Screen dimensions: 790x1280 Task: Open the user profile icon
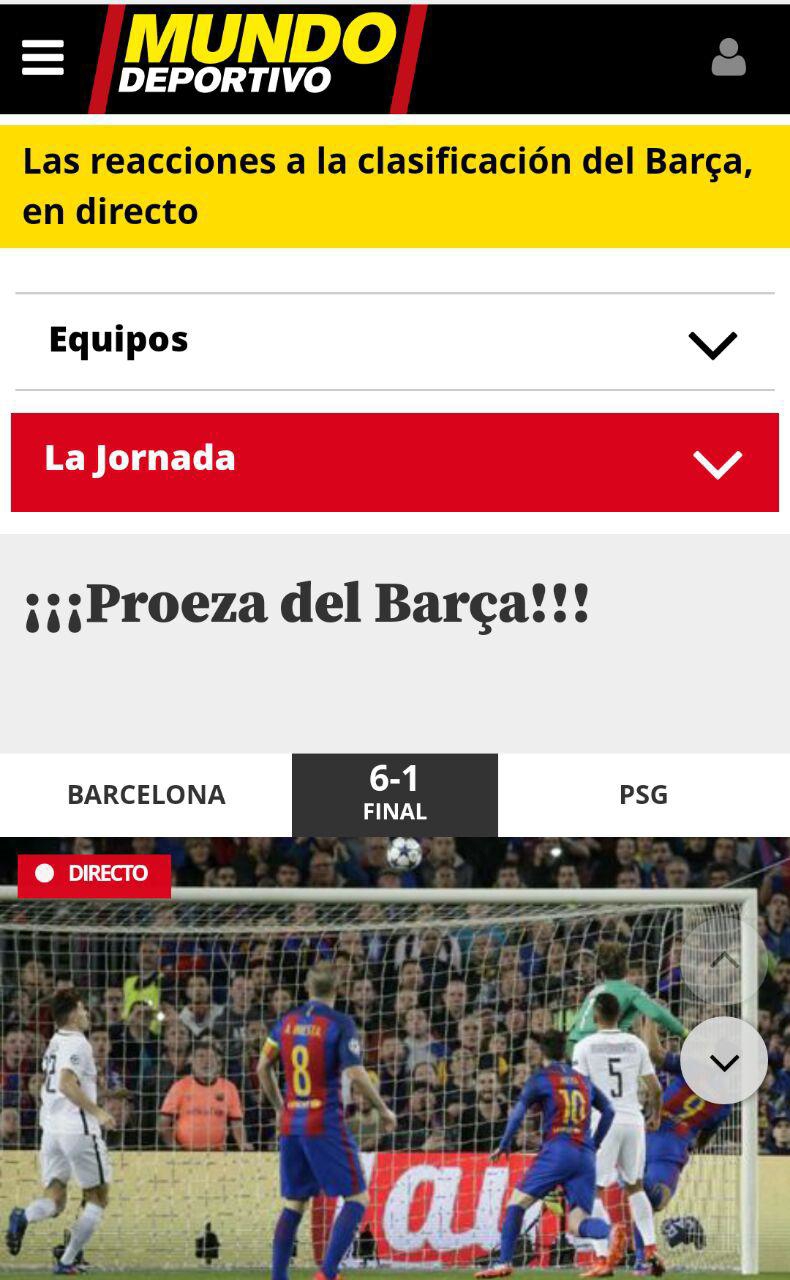click(x=728, y=58)
